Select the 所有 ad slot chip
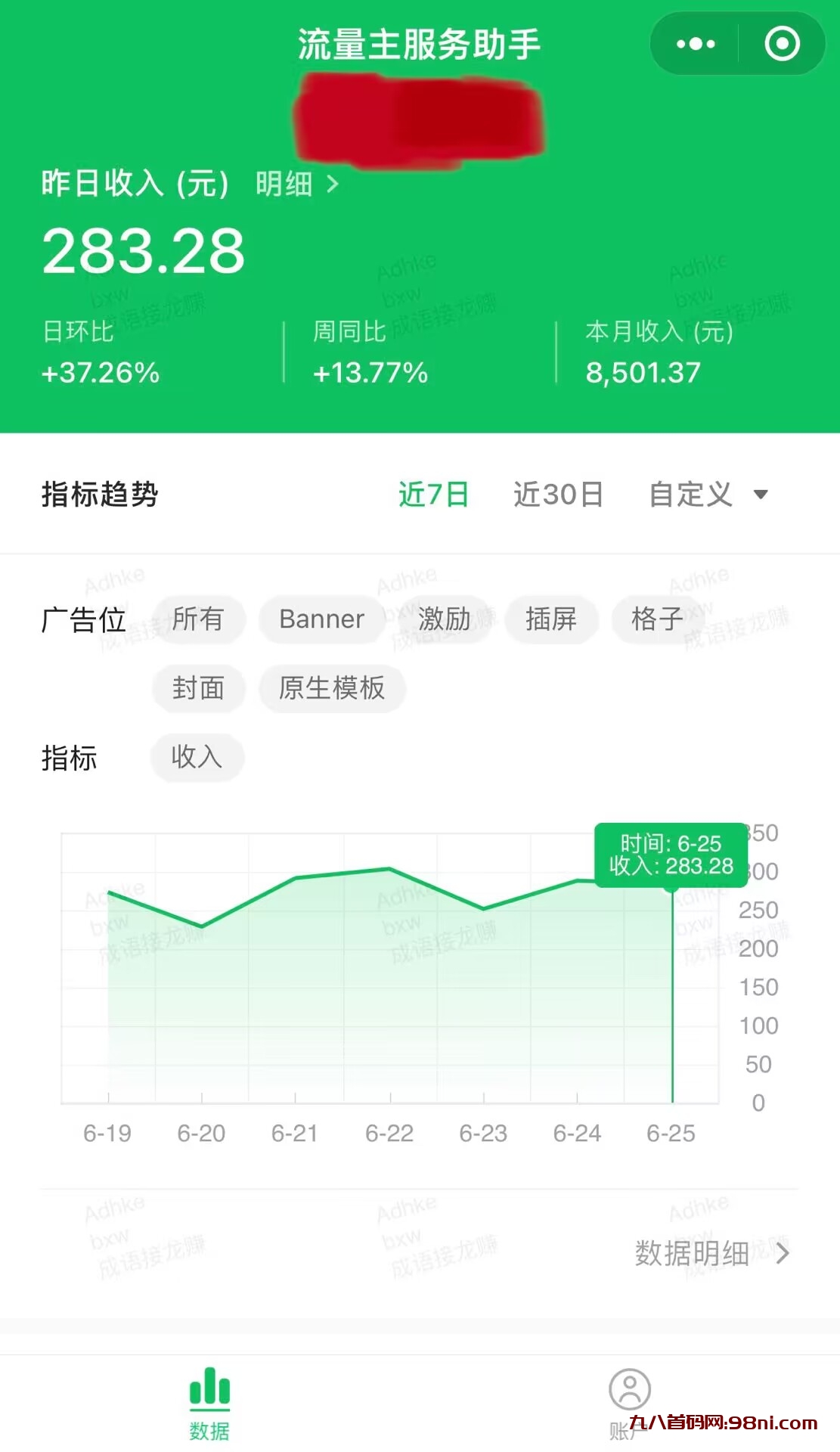The height and width of the screenshot is (1452, 840). 198,619
